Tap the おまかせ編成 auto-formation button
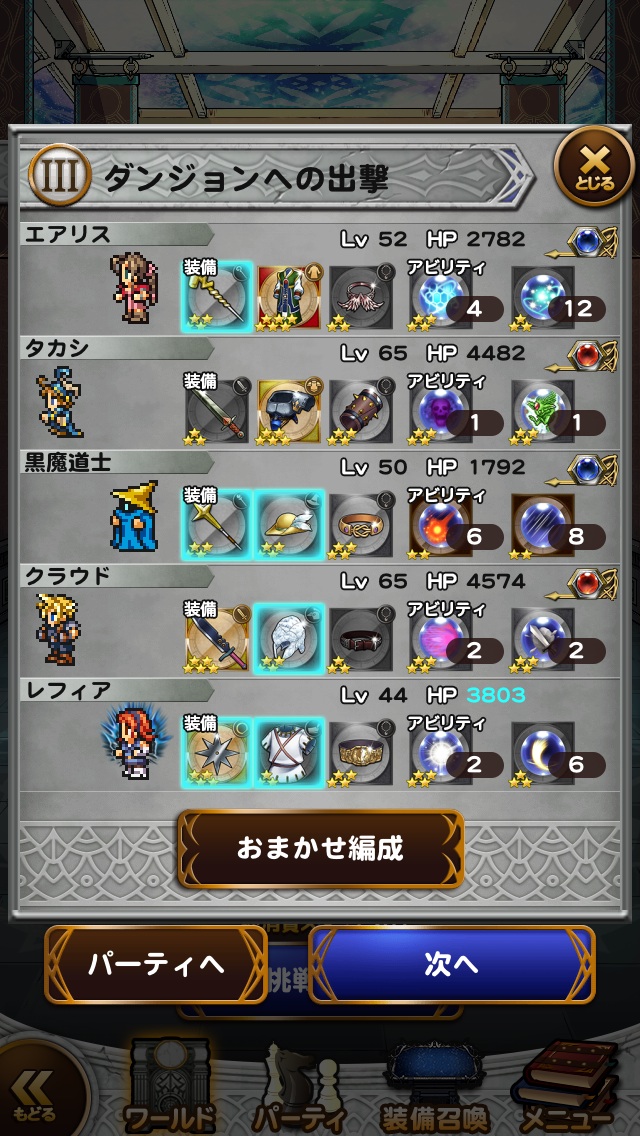Screen dimensions: 640x1136 point(321,849)
